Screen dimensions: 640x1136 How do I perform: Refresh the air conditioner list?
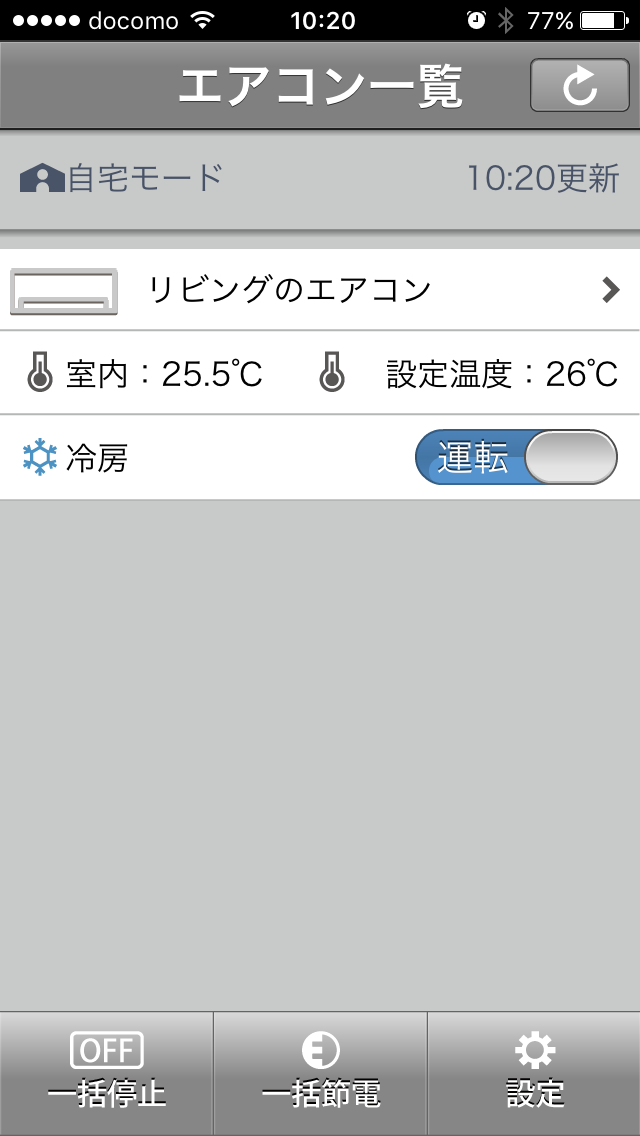(x=580, y=85)
